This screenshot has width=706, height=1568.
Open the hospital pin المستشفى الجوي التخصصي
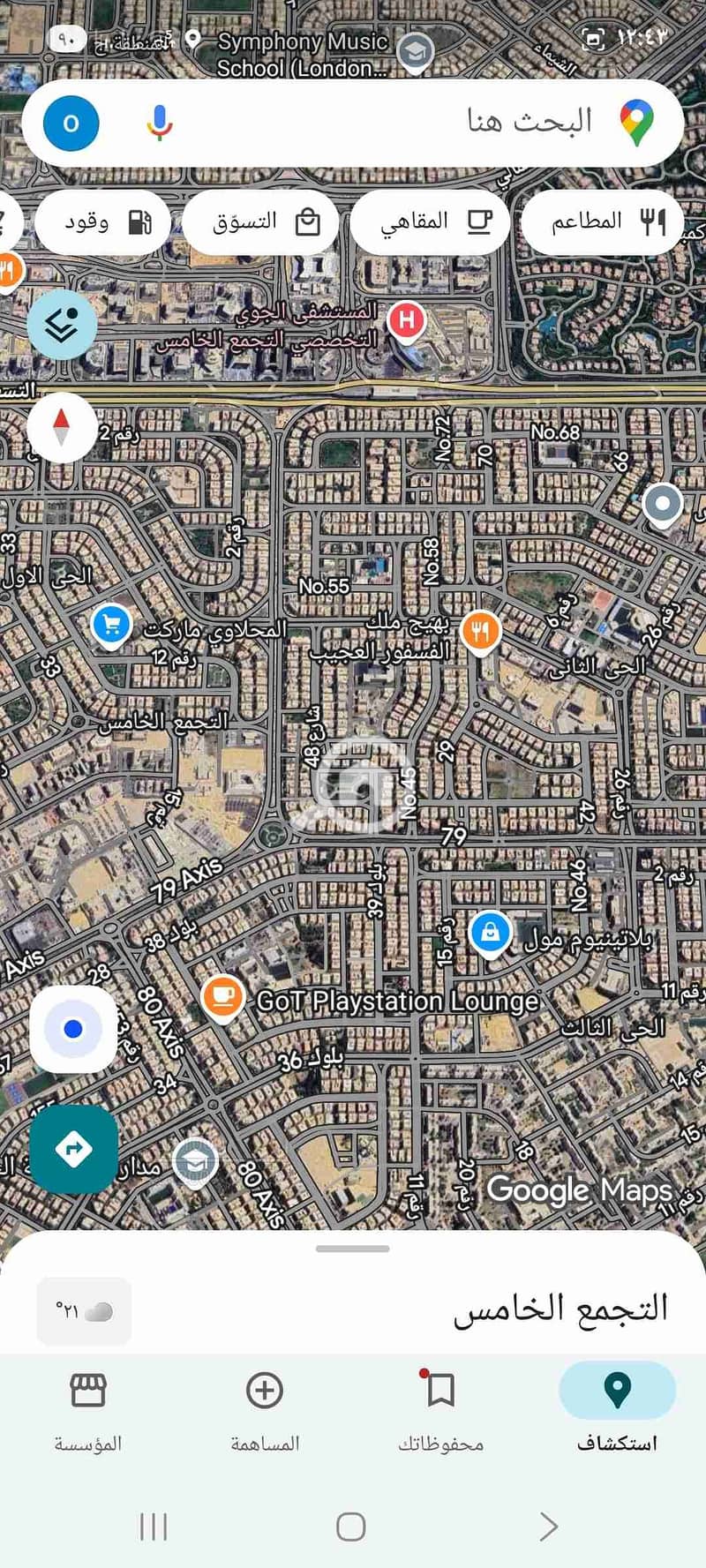[x=406, y=319]
